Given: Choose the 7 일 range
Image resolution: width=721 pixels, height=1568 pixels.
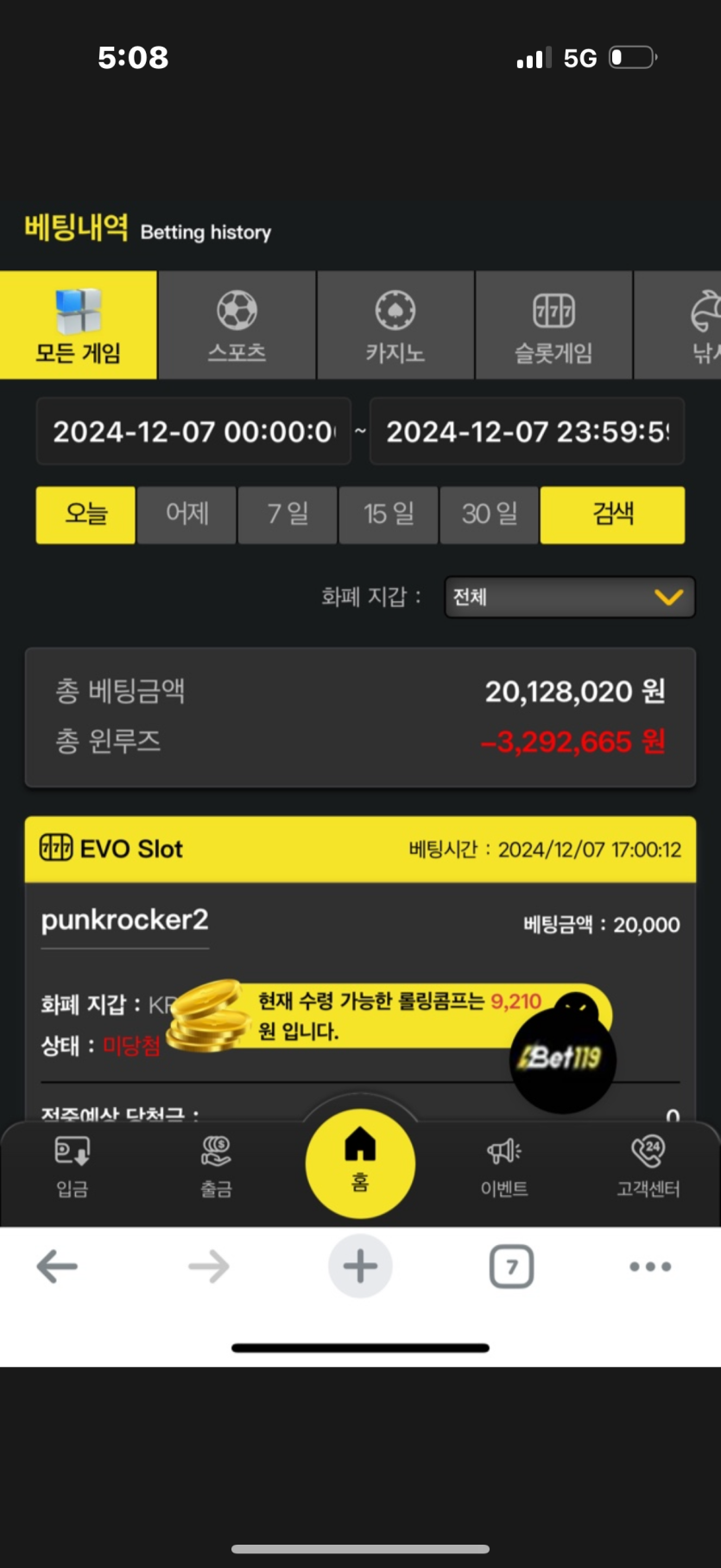Looking at the screenshot, I should (288, 515).
